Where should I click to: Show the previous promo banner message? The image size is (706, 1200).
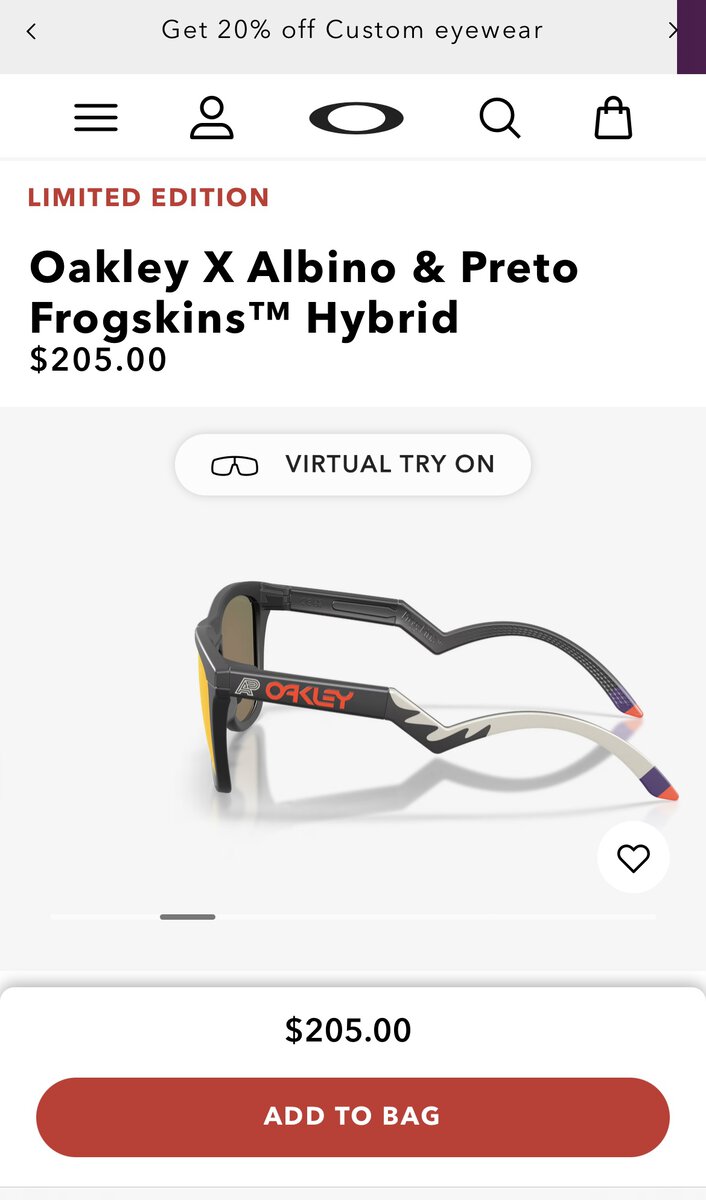pos(31,31)
